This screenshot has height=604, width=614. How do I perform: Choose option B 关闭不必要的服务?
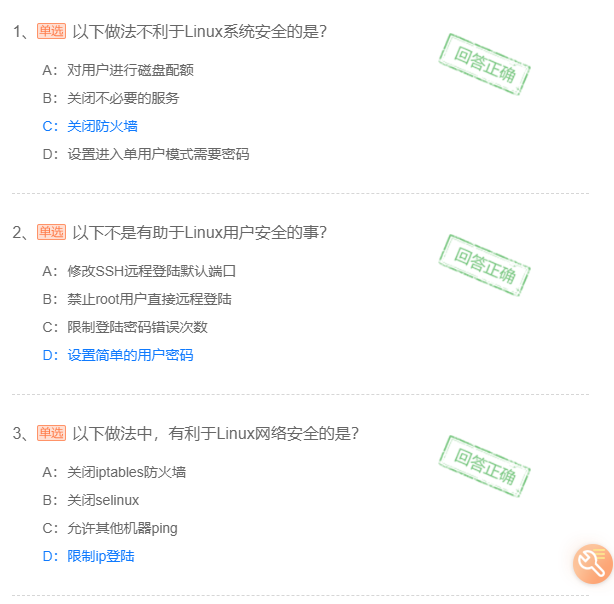[110, 98]
